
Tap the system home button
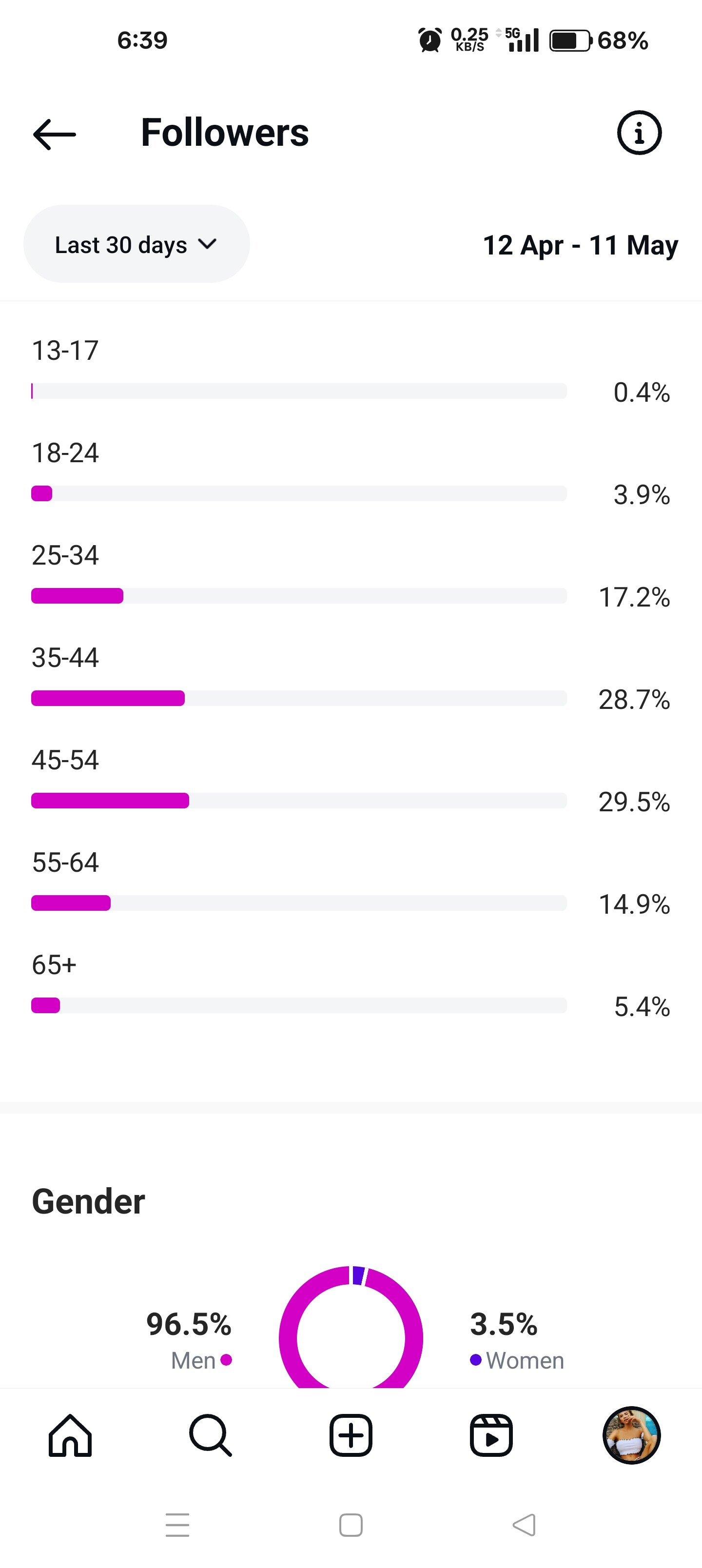tap(351, 1525)
